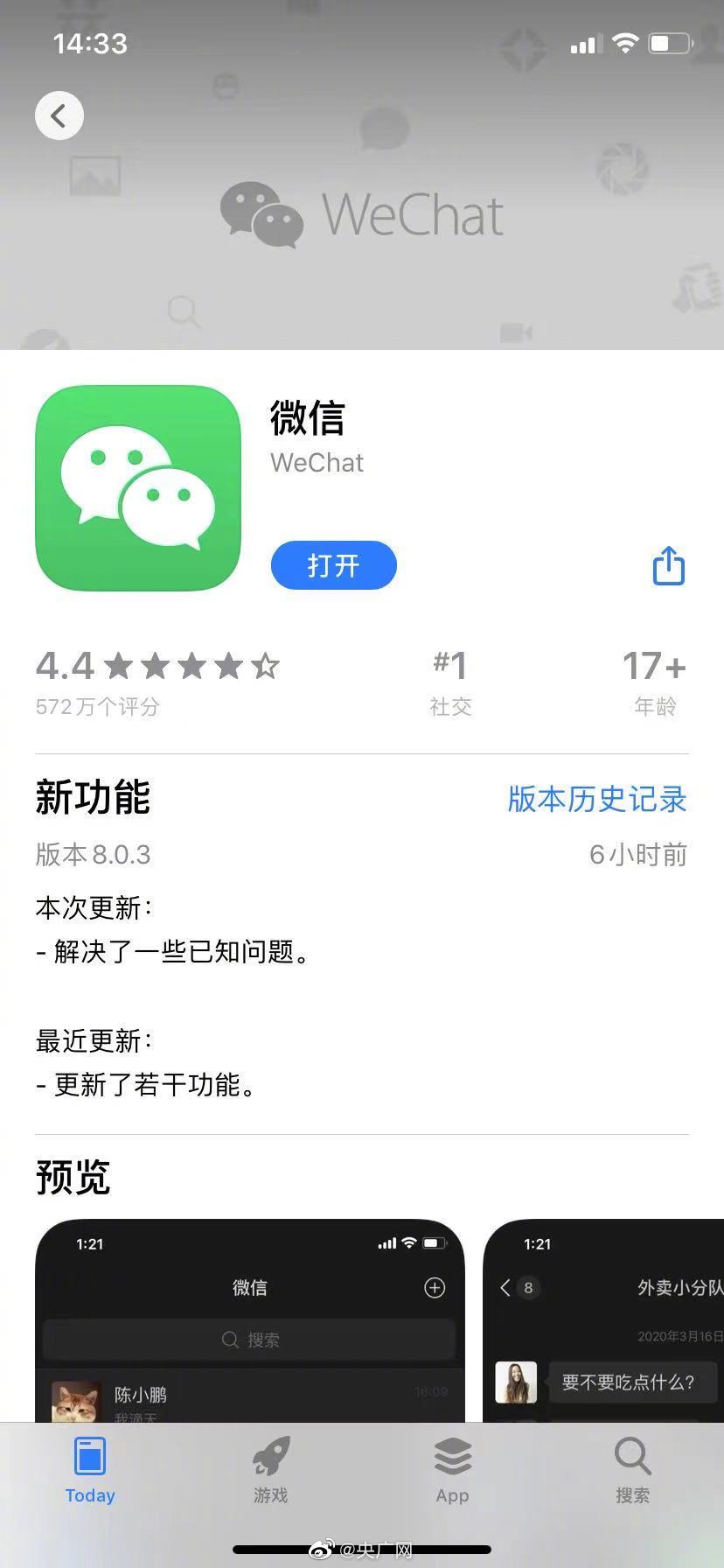The image size is (724, 1568).
Task: Tap the Today tab icon
Action: (88, 1455)
